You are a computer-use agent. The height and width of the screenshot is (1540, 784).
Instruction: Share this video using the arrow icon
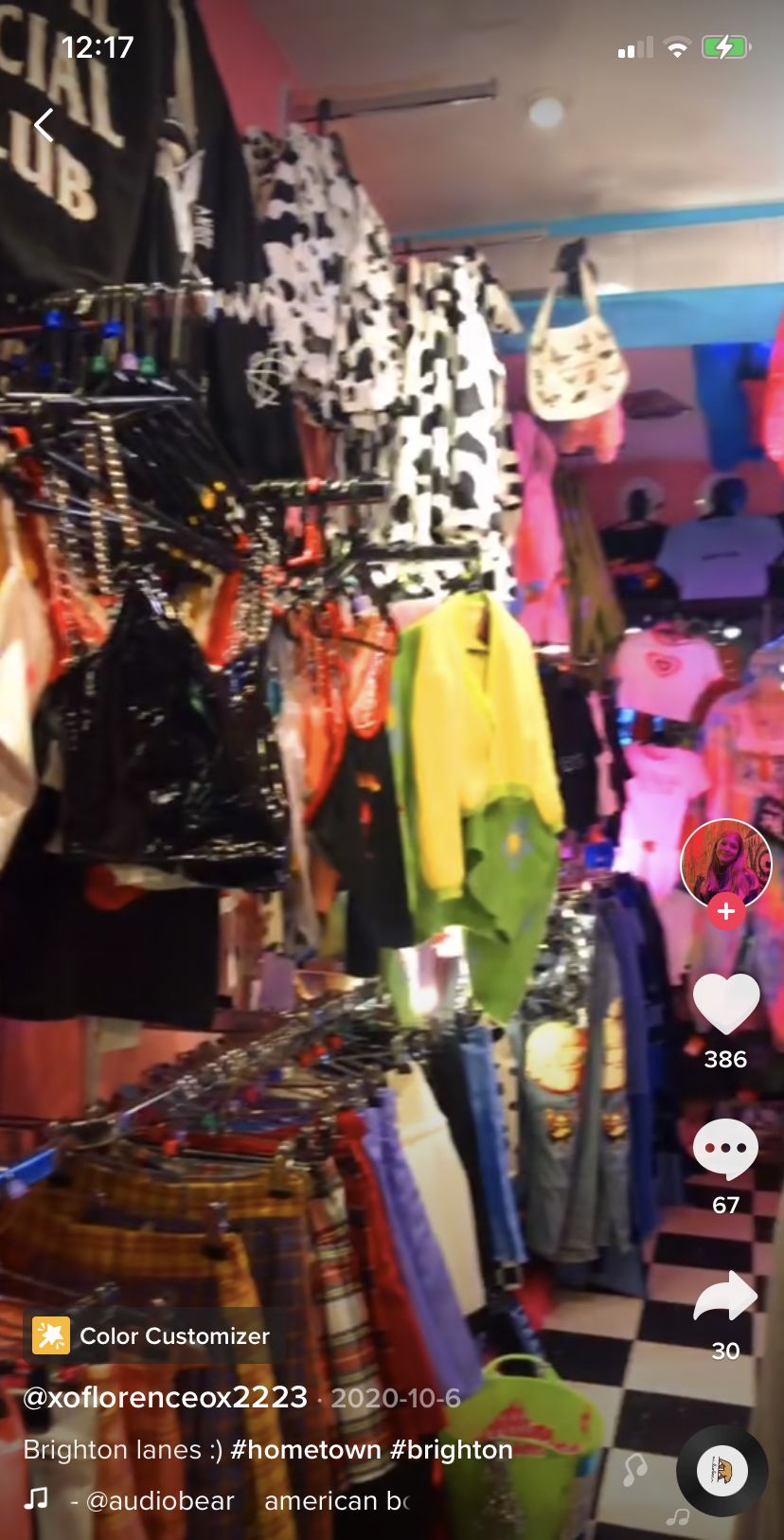(x=725, y=1296)
